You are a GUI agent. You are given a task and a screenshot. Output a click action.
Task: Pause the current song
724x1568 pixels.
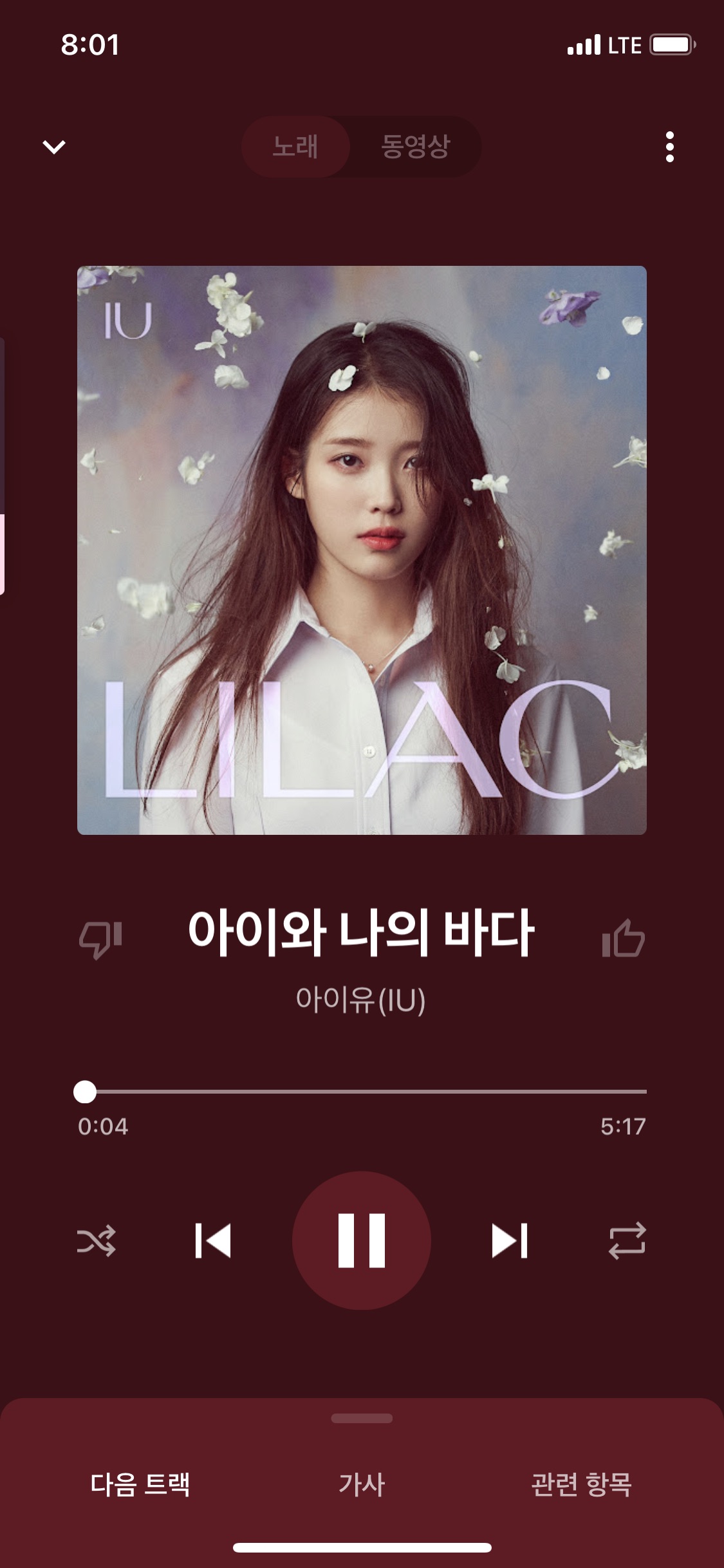(362, 1240)
